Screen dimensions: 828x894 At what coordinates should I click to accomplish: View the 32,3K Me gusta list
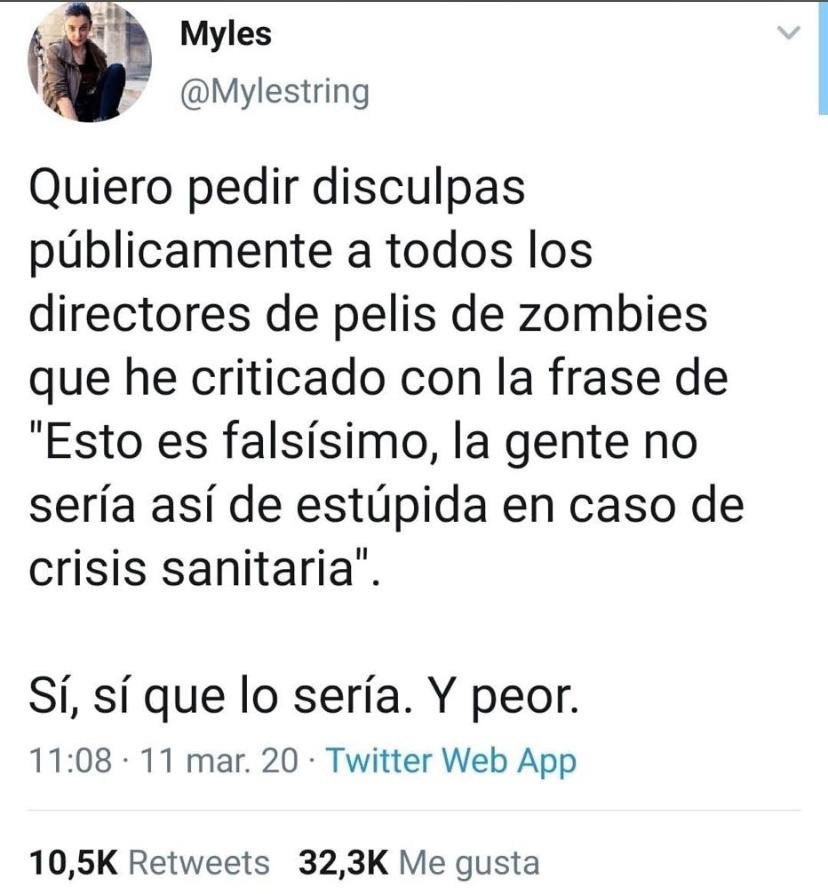[x=419, y=862]
